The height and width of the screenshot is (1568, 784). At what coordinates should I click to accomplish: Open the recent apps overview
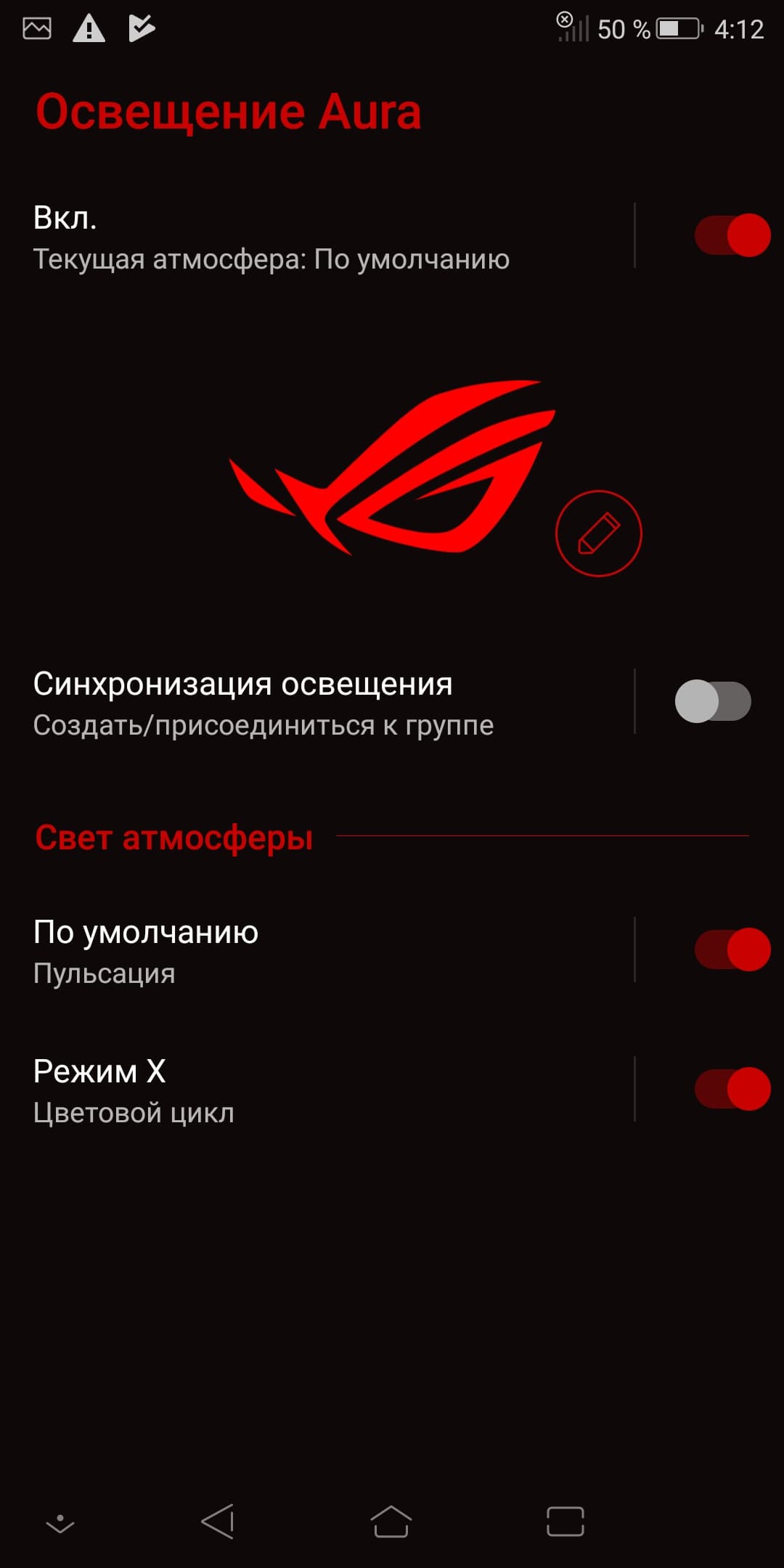pos(565,1521)
